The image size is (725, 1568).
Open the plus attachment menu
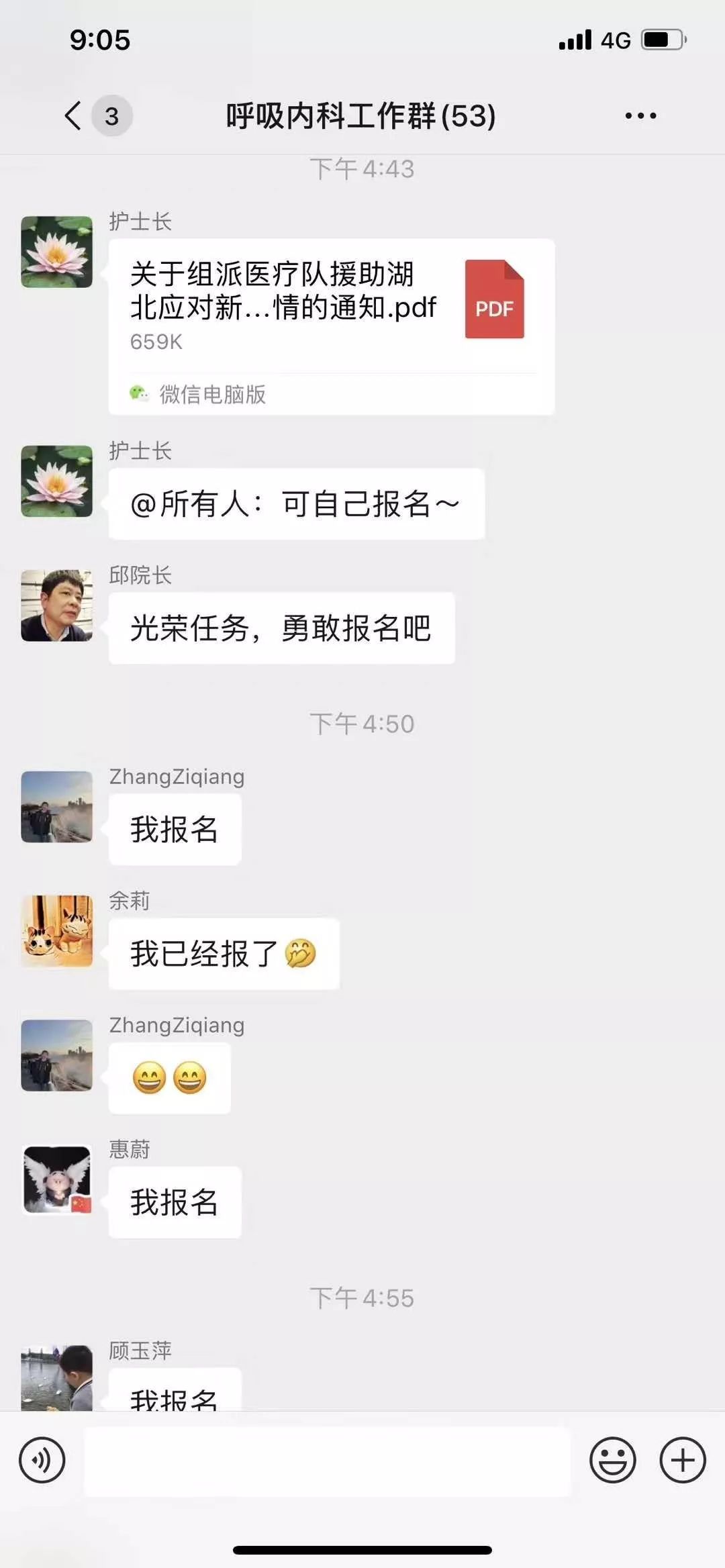682,1460
